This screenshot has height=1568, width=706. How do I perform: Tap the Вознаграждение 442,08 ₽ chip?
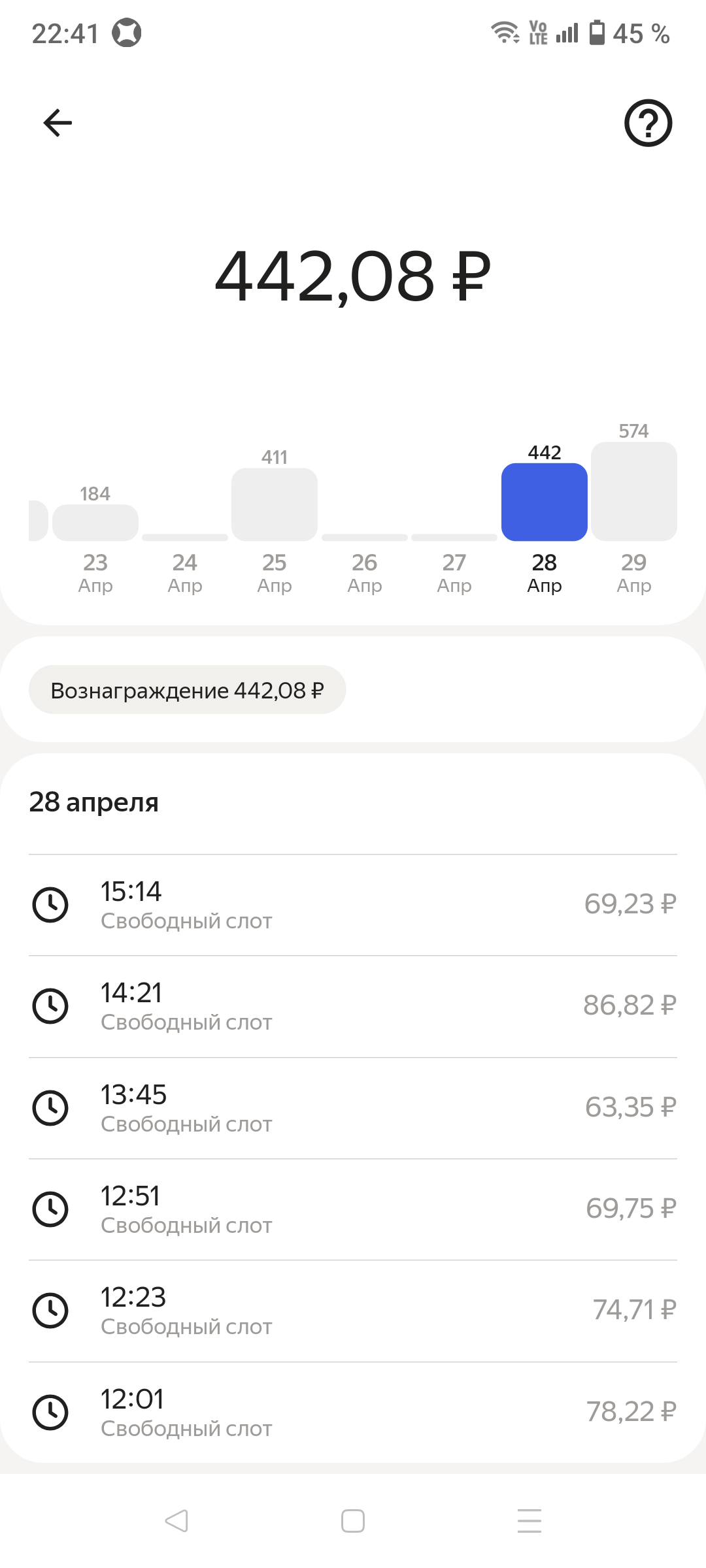point(187,690)
